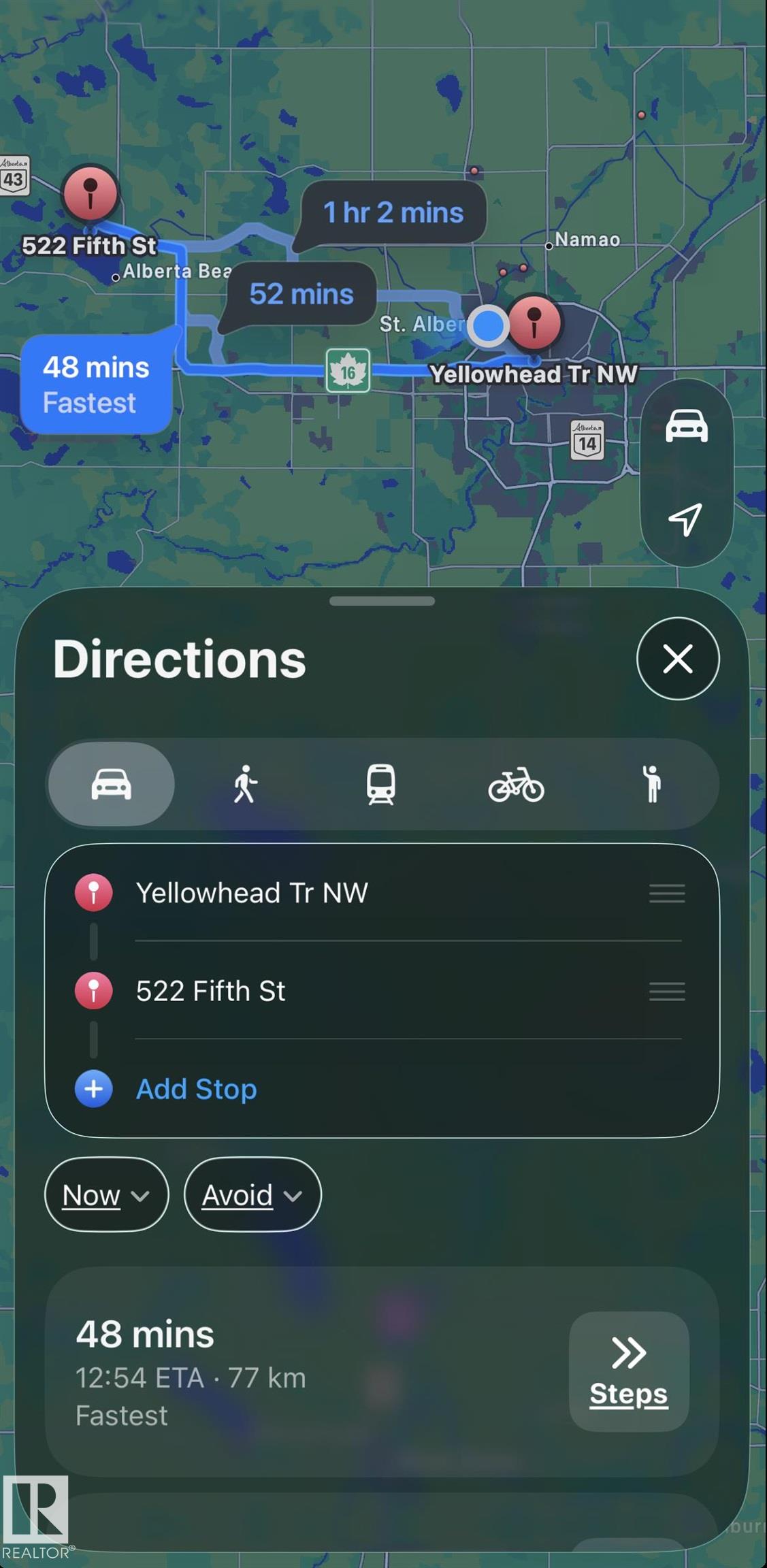Select the 52 mins route on map

pos(301,294)
